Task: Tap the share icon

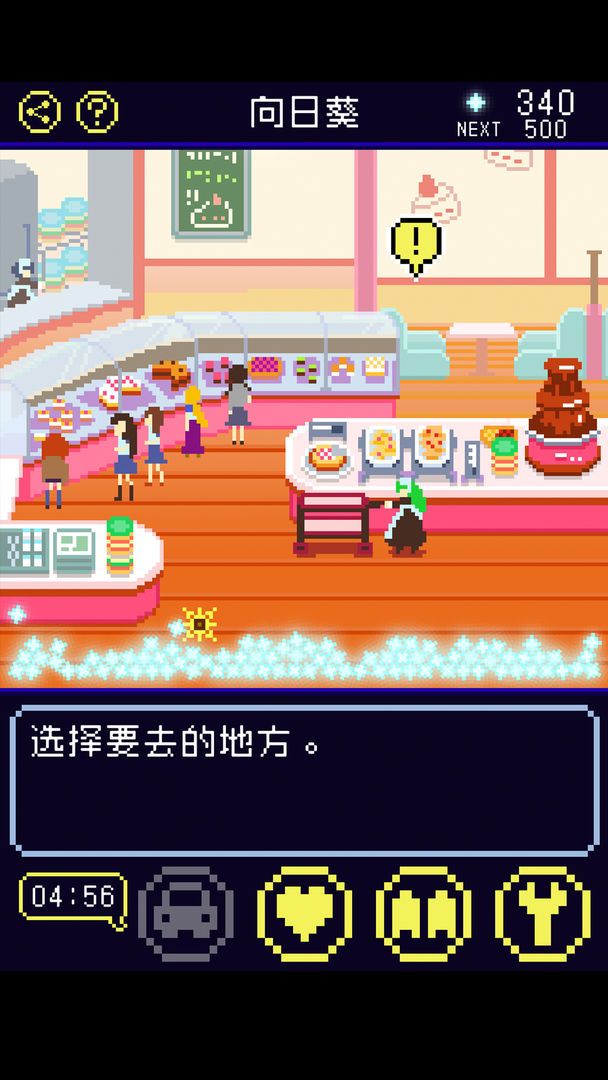Action: 40,112
